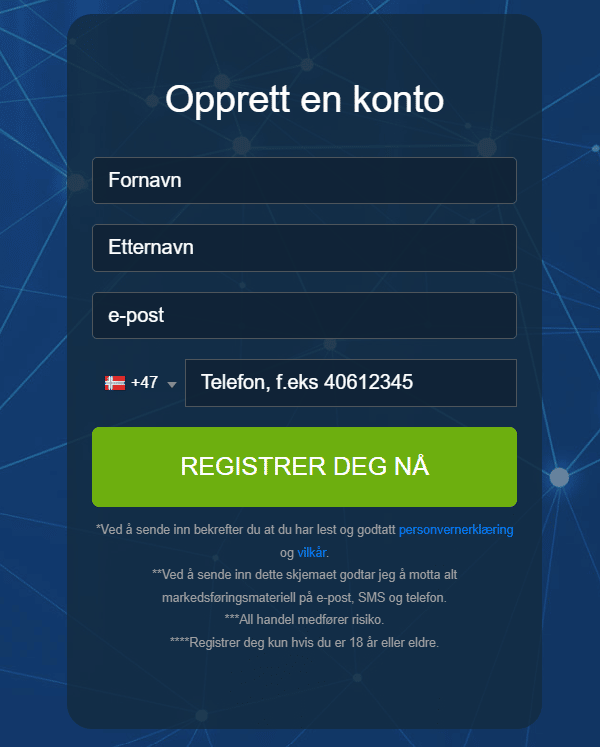The height and width of the screenshot is (747, 600).
Task: Submit with REGISTRER DEG NÅ button
Action: coord(304,467)
